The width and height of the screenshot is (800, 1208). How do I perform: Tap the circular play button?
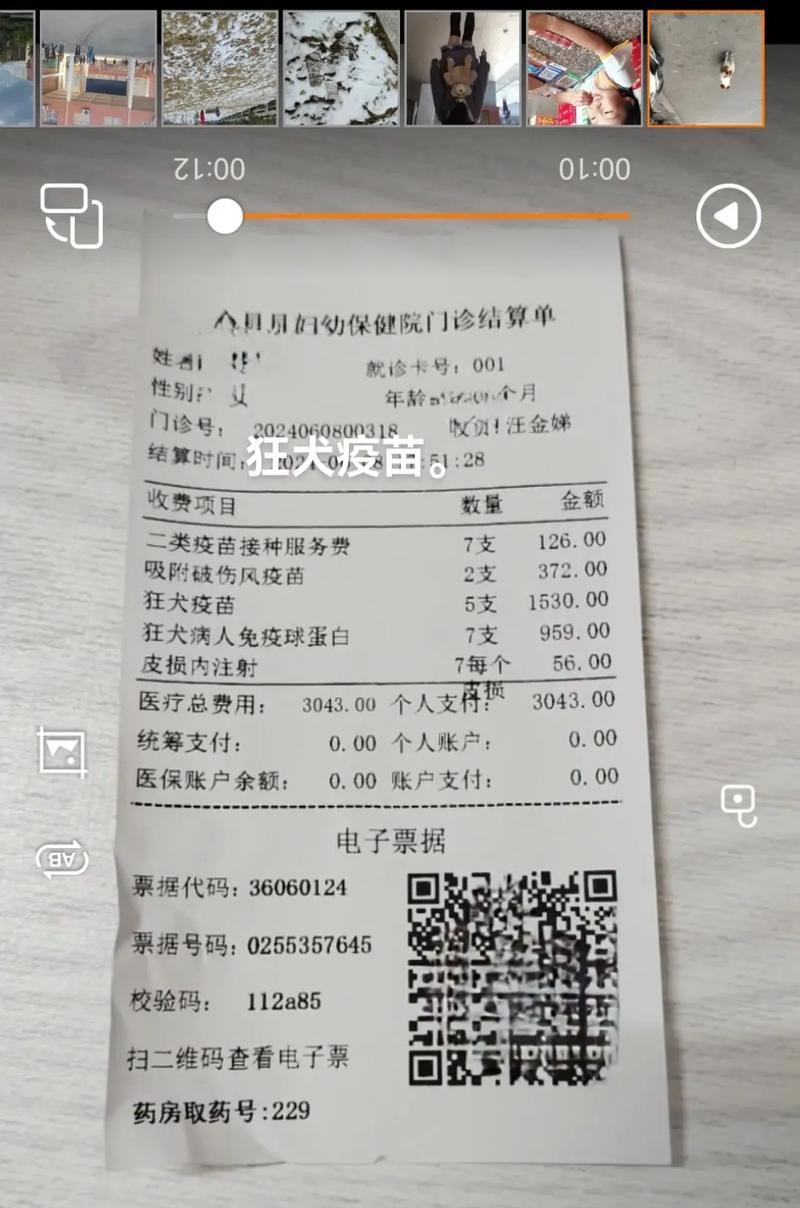pyautogui.click(x=728, y=216)
